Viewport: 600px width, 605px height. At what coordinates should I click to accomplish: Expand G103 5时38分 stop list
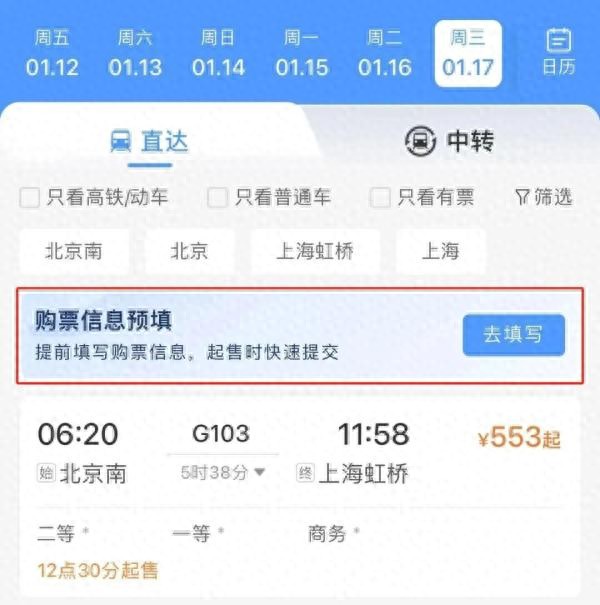click(223, 472)
